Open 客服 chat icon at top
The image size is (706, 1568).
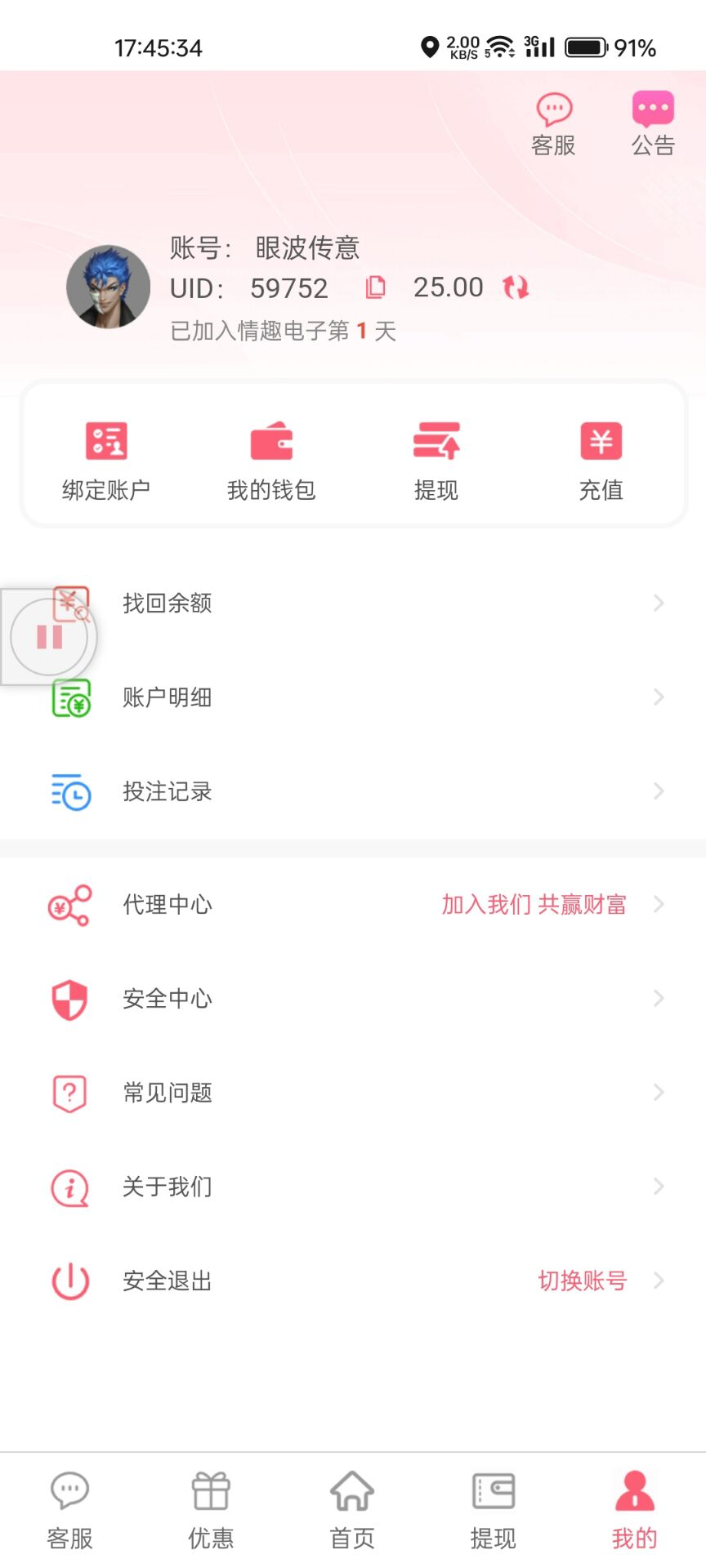(x=553, y=123)
